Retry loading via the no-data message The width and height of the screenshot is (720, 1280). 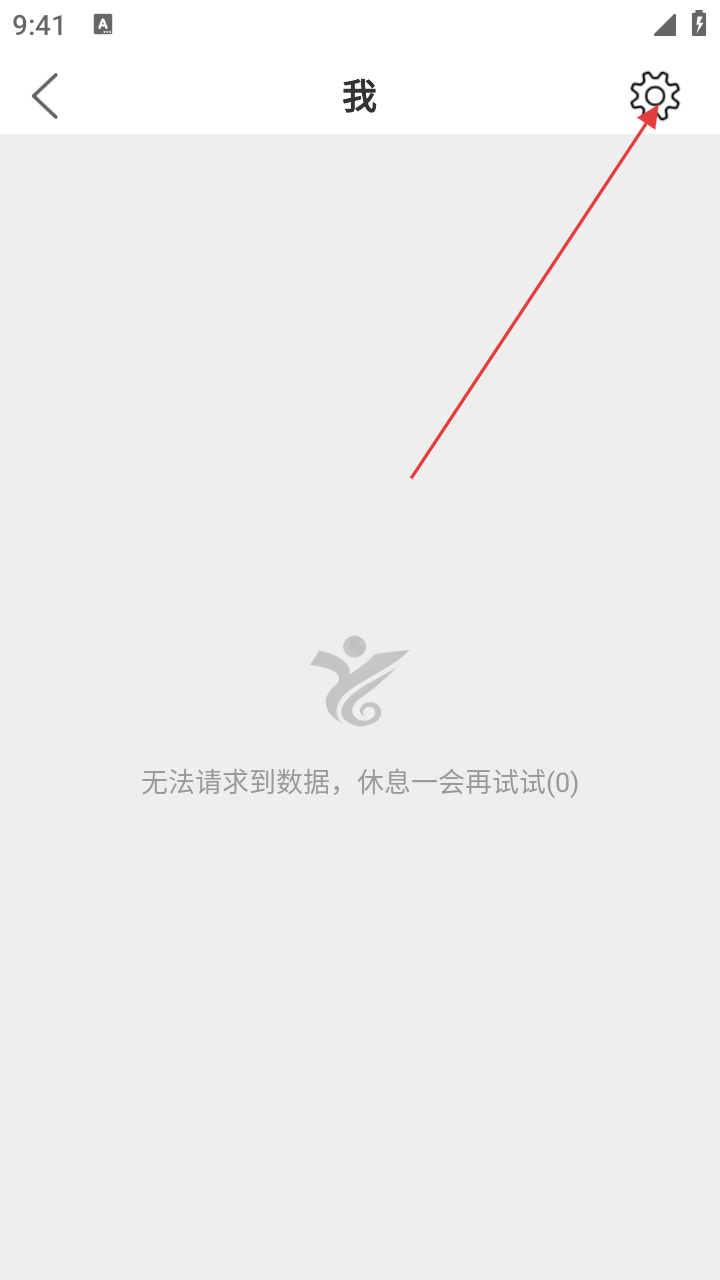tap(360, 782)
